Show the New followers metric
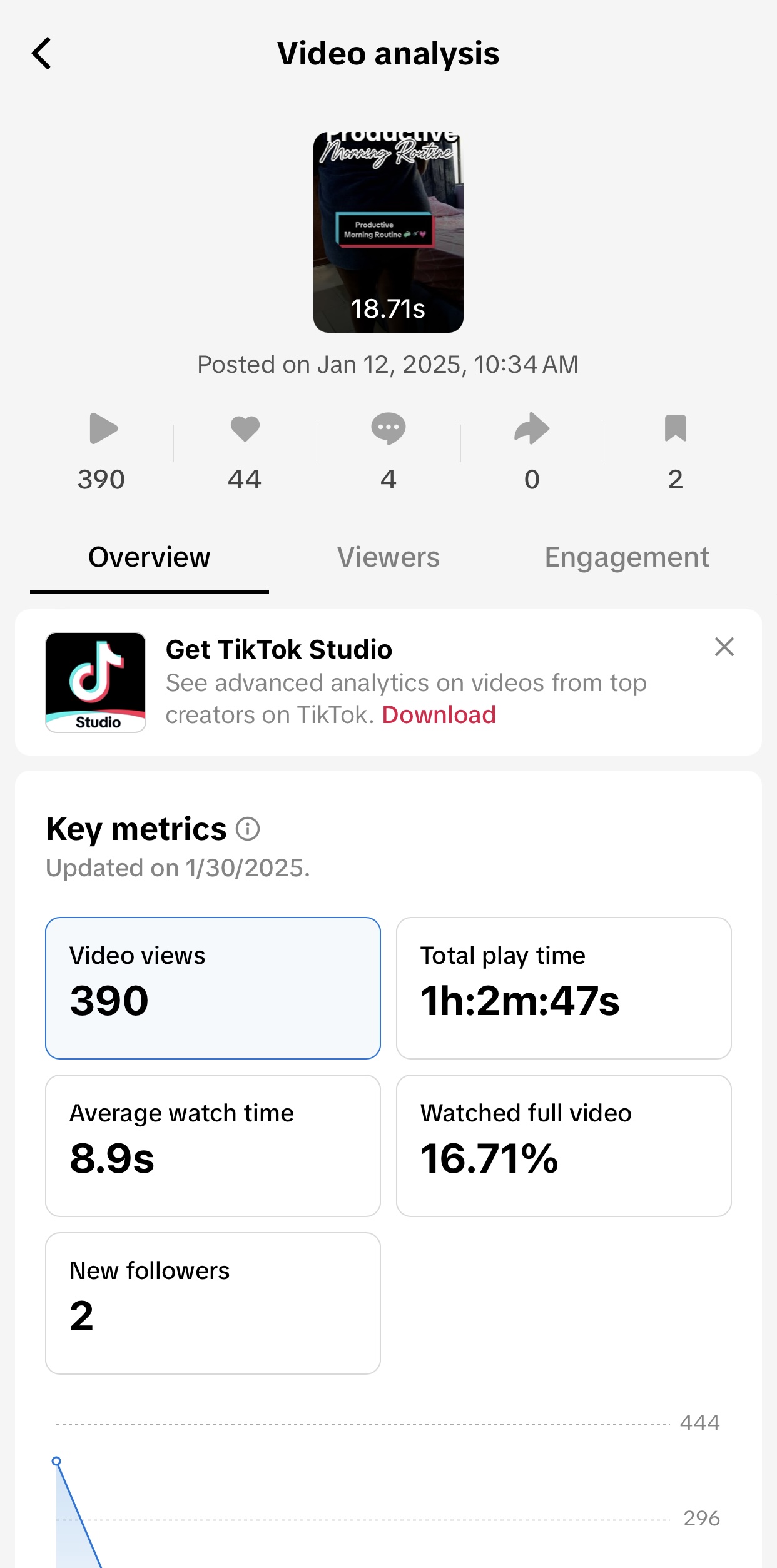The width and height of the screenshot is (777, 1568). click(213, 1303)
